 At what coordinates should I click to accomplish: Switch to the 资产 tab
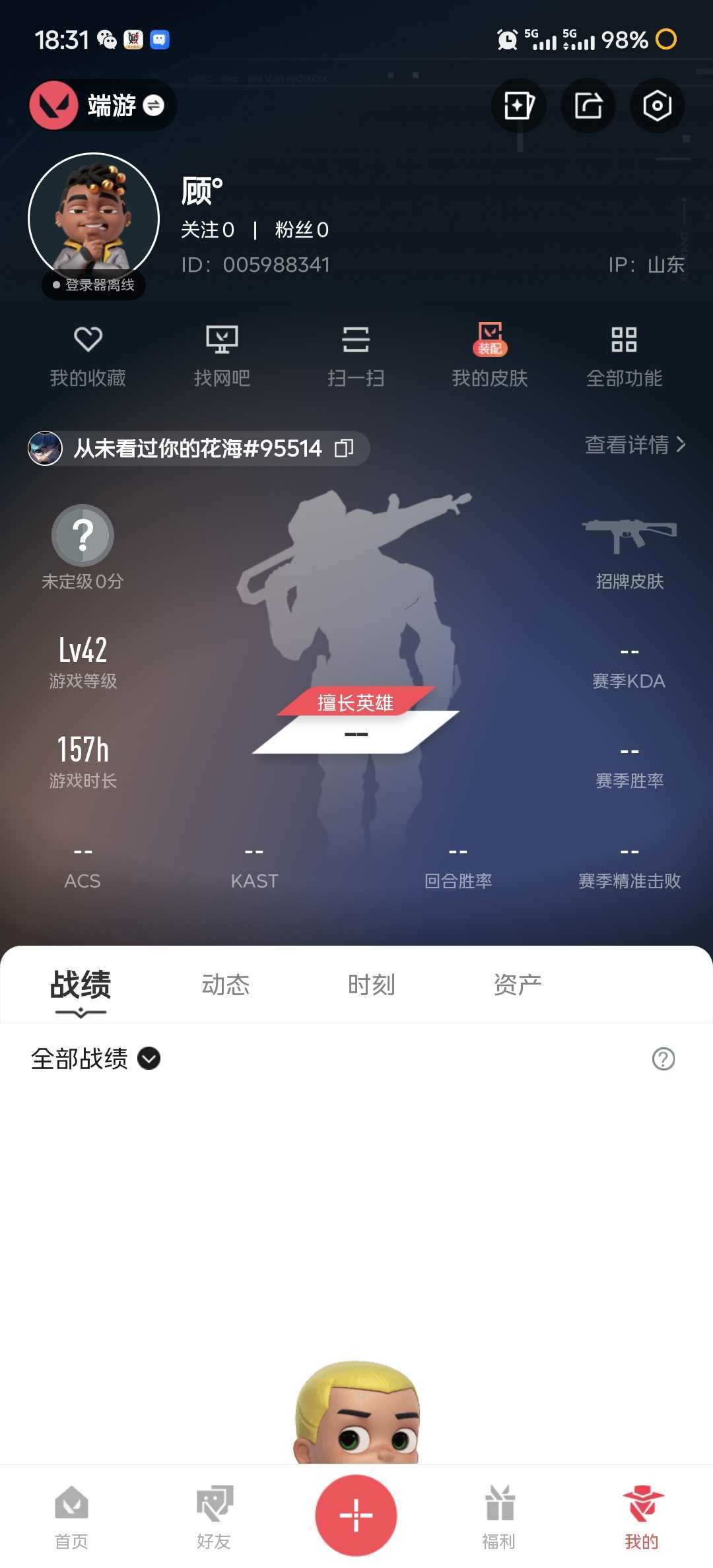point(517,984)
